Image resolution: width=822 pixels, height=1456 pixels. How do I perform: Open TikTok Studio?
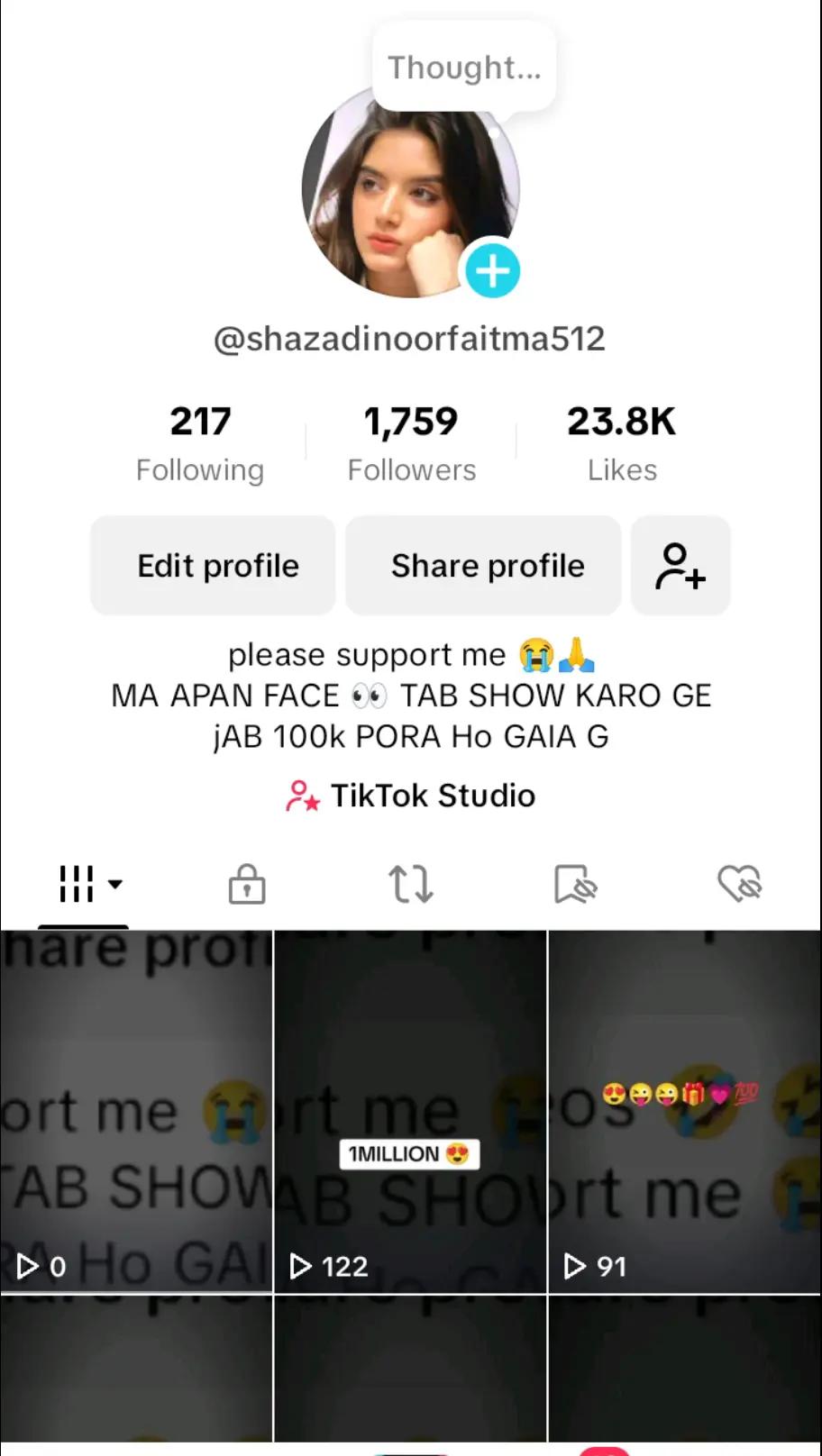[x=411, y=796]
